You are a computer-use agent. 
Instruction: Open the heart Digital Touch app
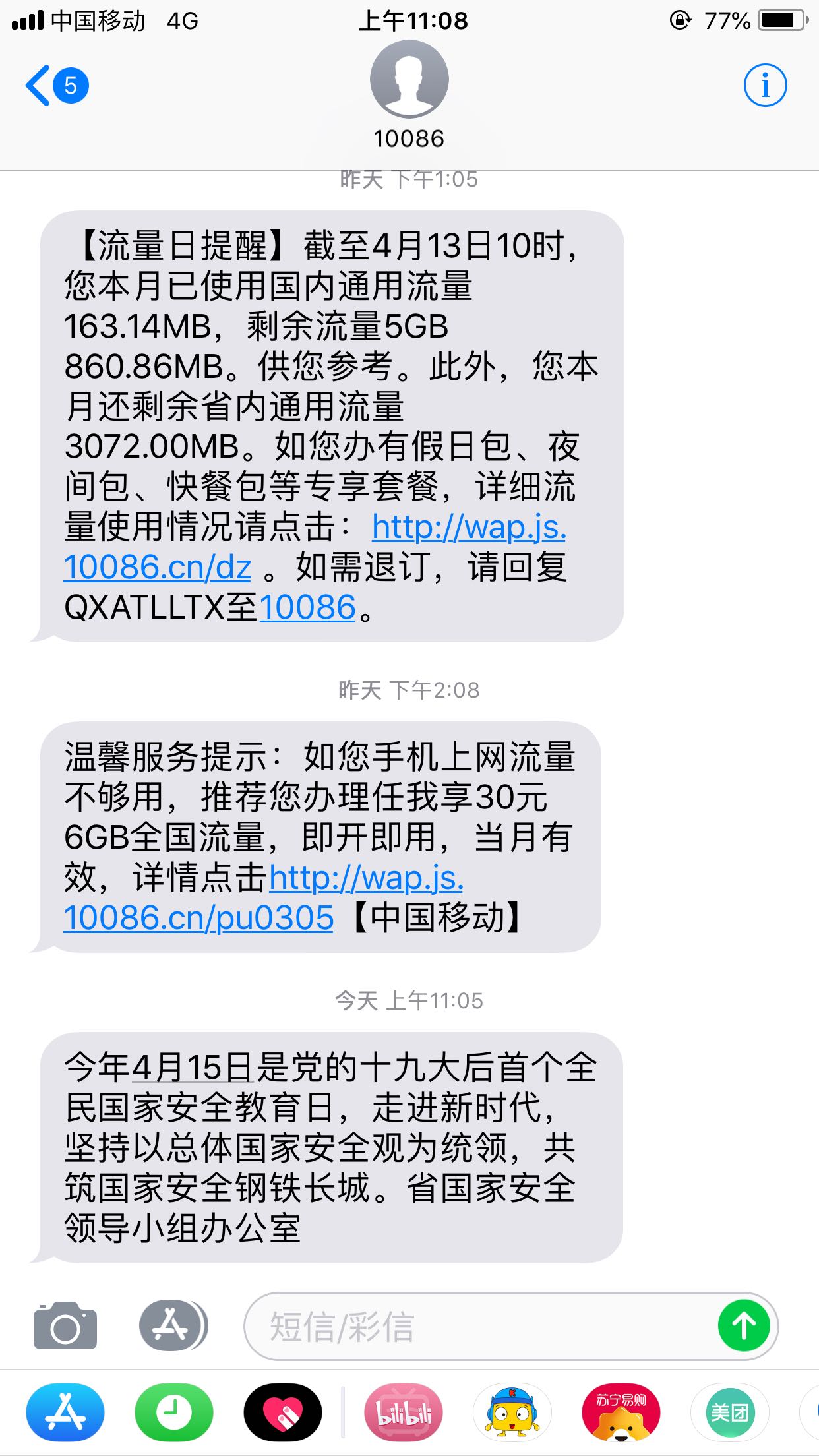pos(283,1412)
